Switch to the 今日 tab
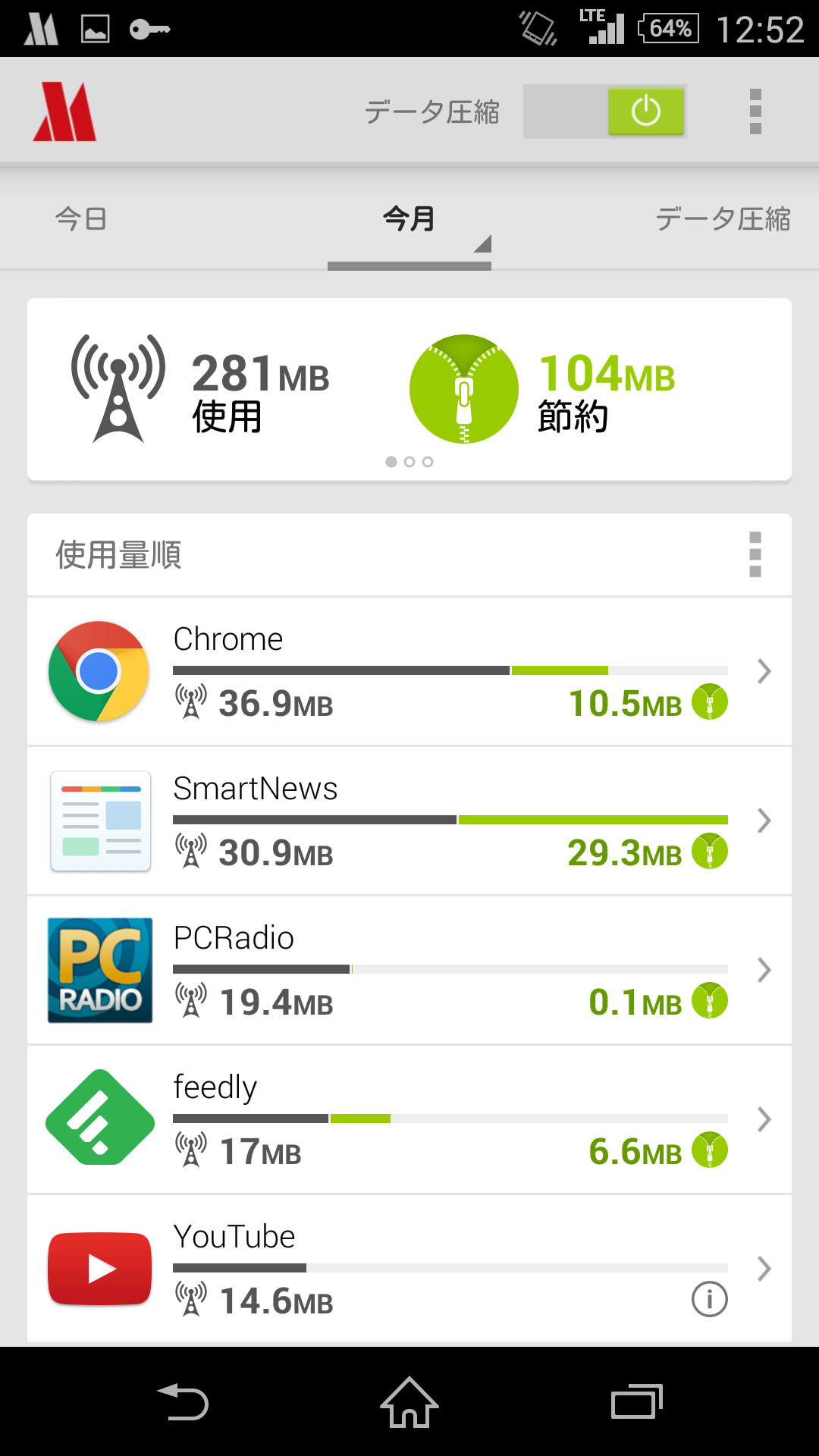 [81, 219]
